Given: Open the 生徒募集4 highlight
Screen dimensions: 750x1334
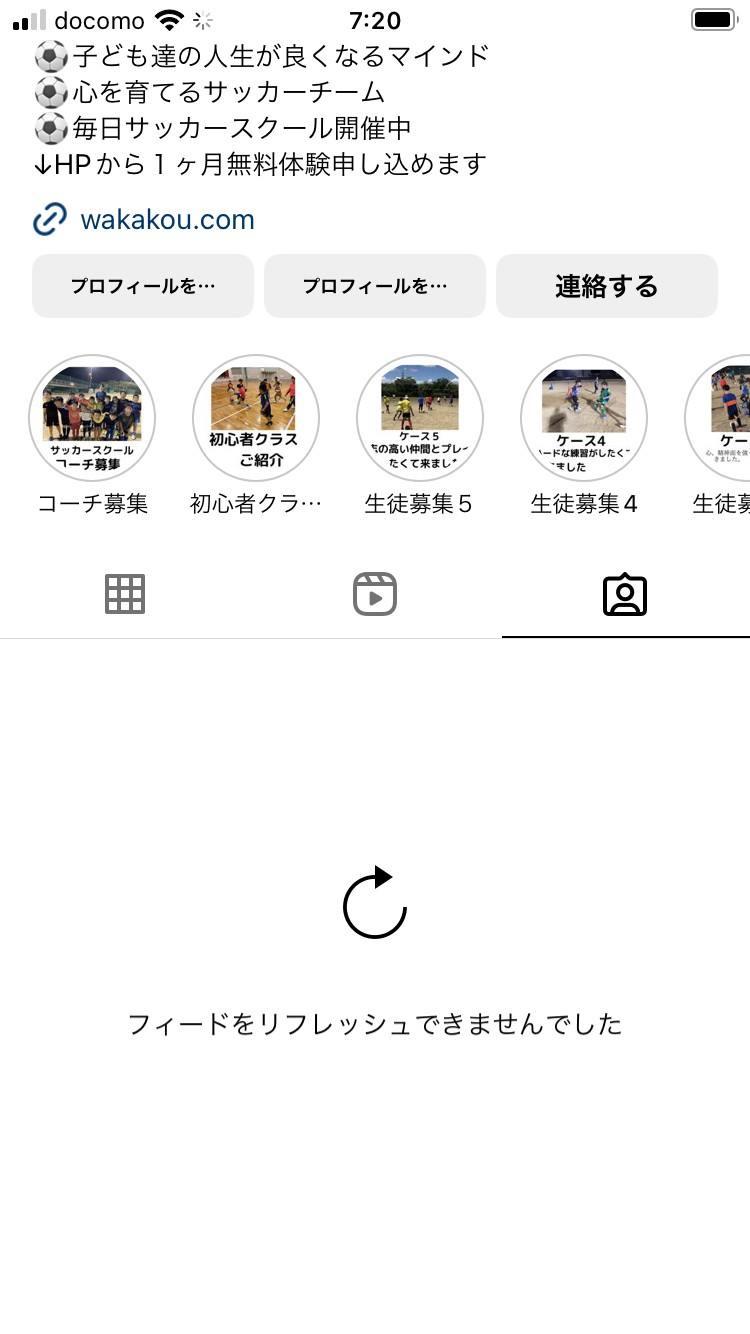Looking at the screenshot, I should click(584, 418).
